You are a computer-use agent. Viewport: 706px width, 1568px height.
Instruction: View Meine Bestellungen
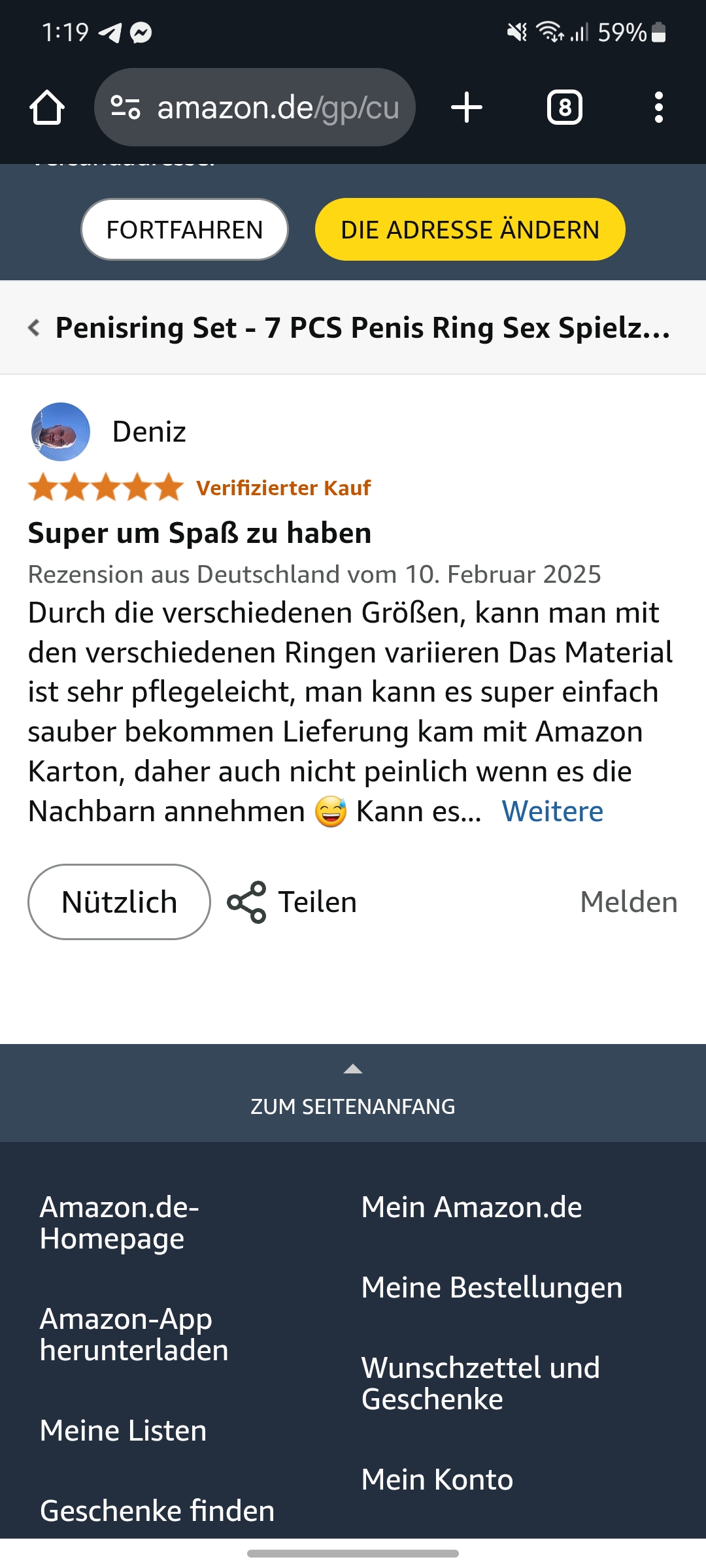pos(492,1288)
